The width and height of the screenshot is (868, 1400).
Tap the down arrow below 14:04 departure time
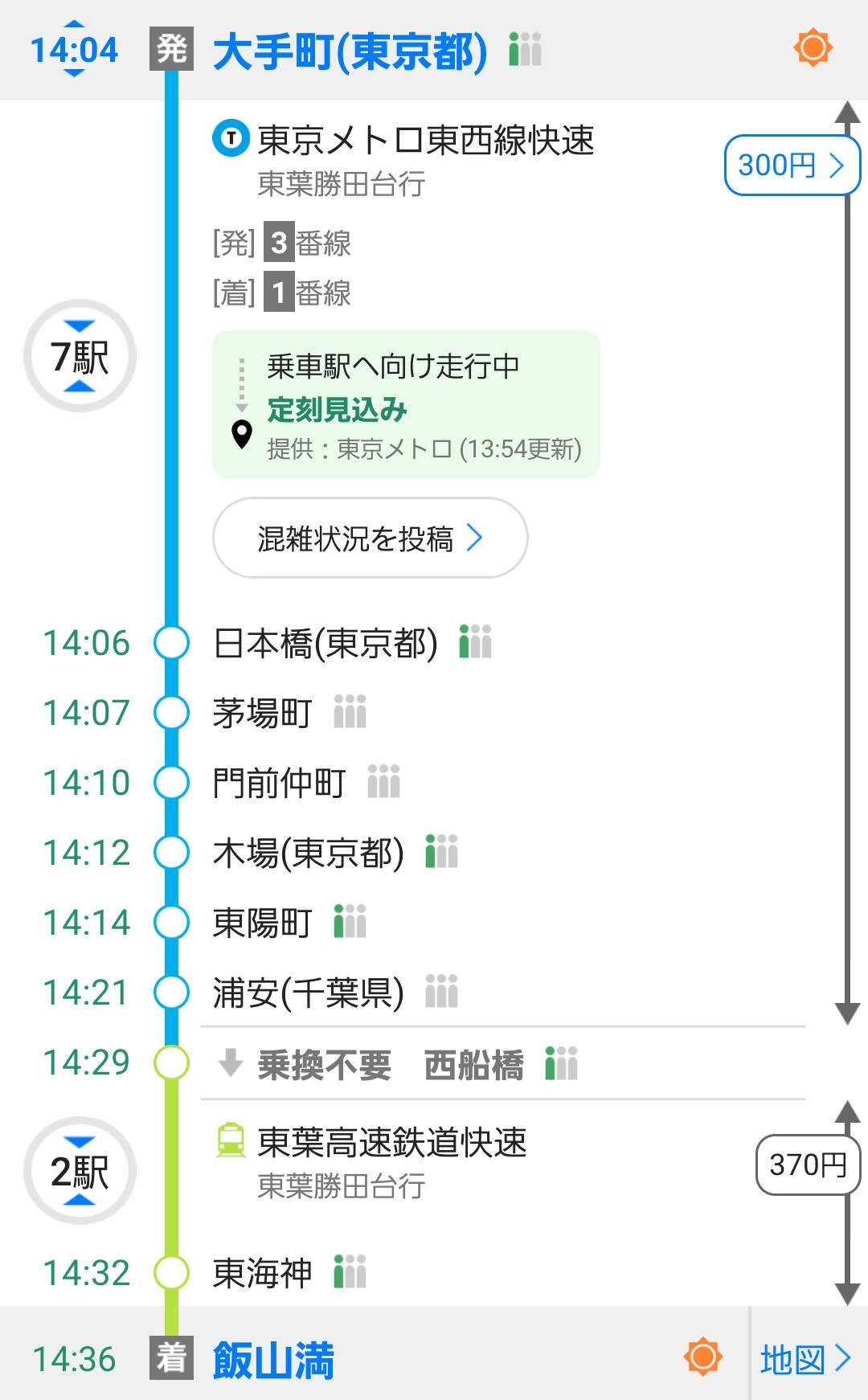point(74,73)
